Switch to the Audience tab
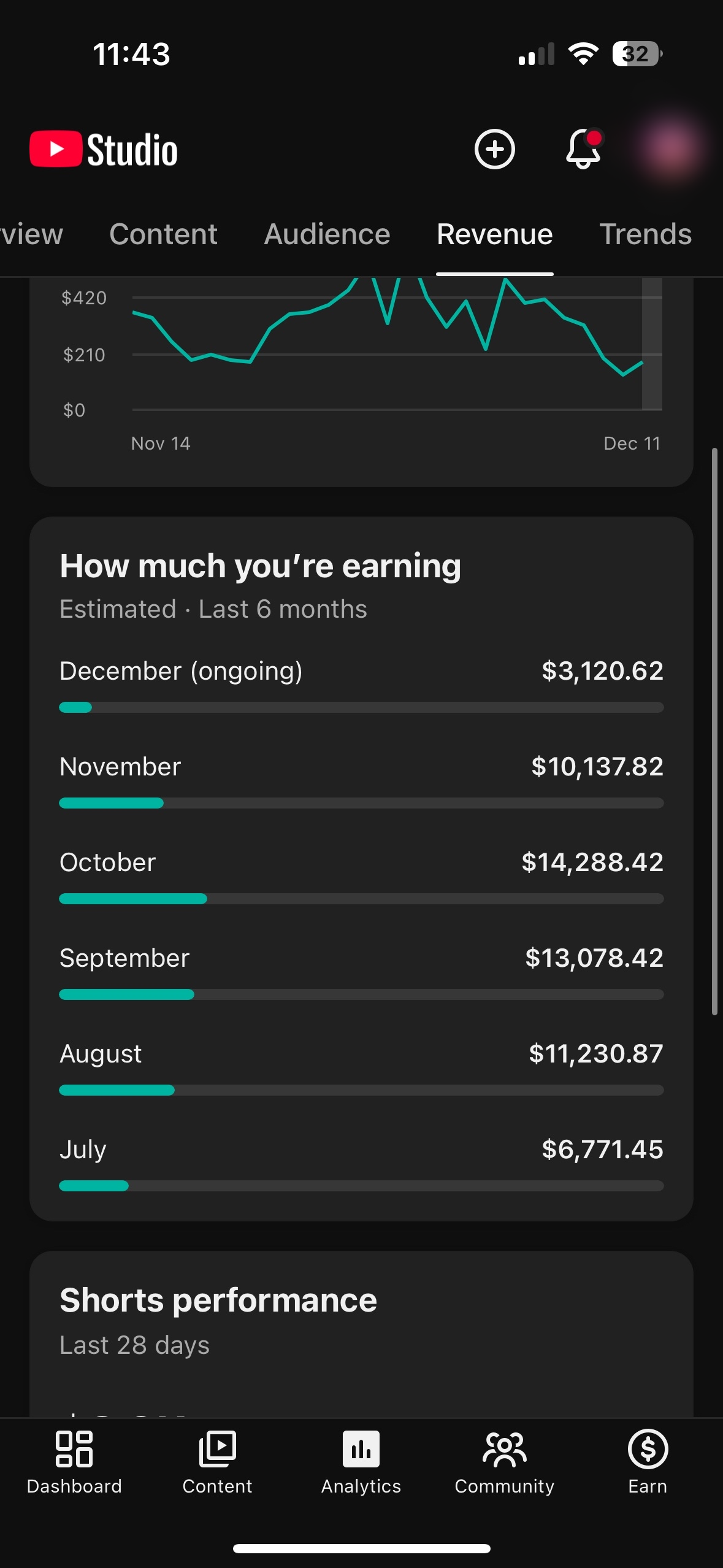The width and height of the screenshot is (723, 1568). click(327, 234)
